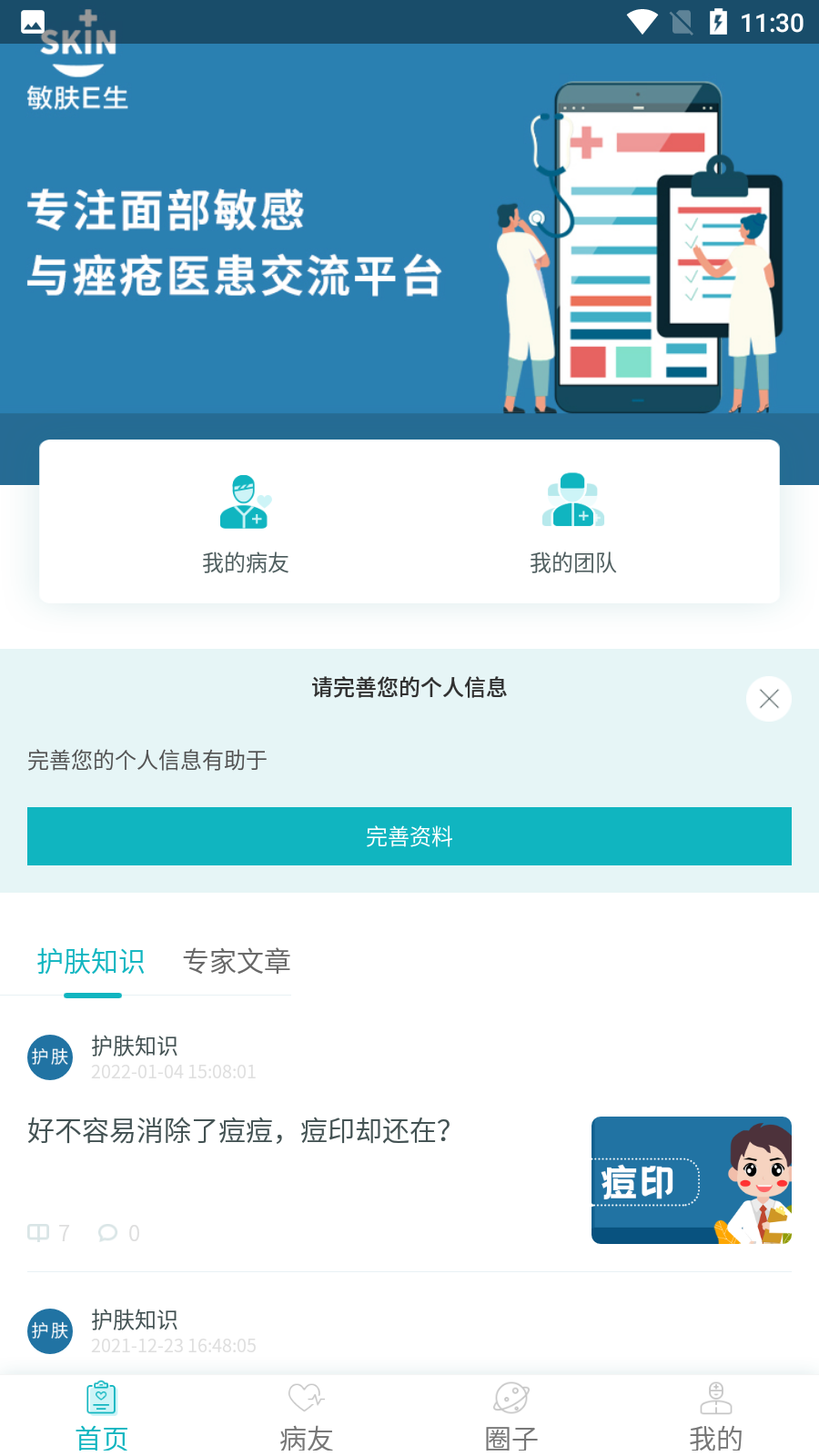Tap the 病友 heart icon in bottom nav
This screenshot has height=1456, width=819.
point(306,1399)
